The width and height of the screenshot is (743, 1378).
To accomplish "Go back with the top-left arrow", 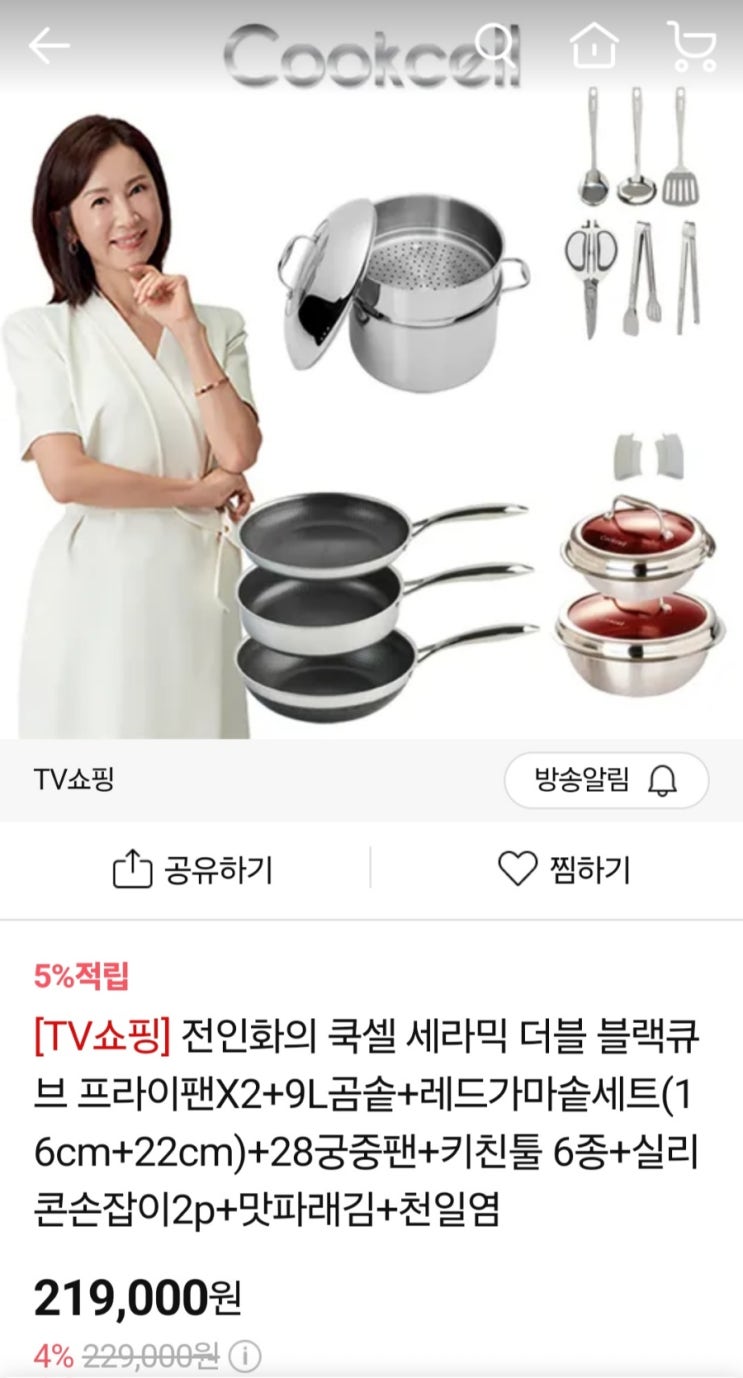I will [49, 45].
